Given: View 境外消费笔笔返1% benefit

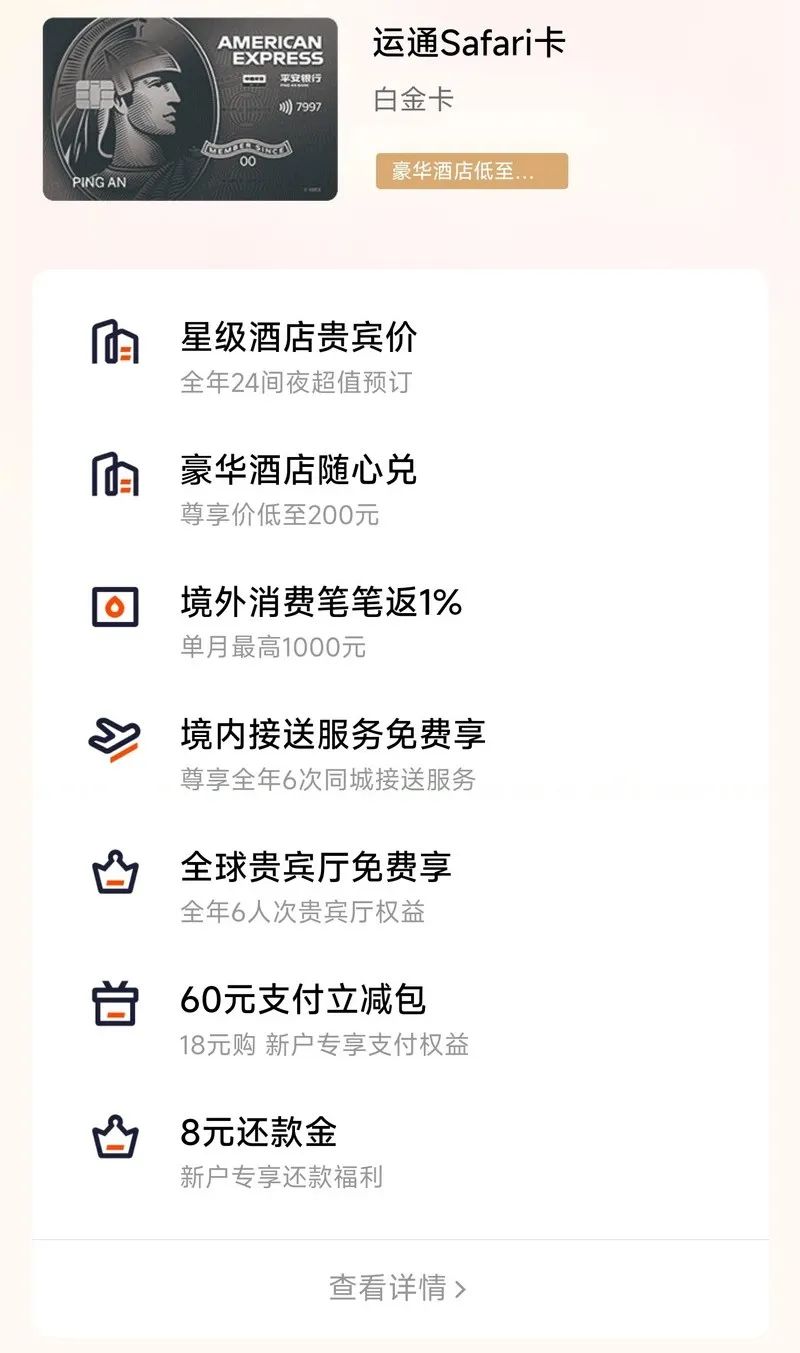Looking at the screenshot, I should 400,621.
